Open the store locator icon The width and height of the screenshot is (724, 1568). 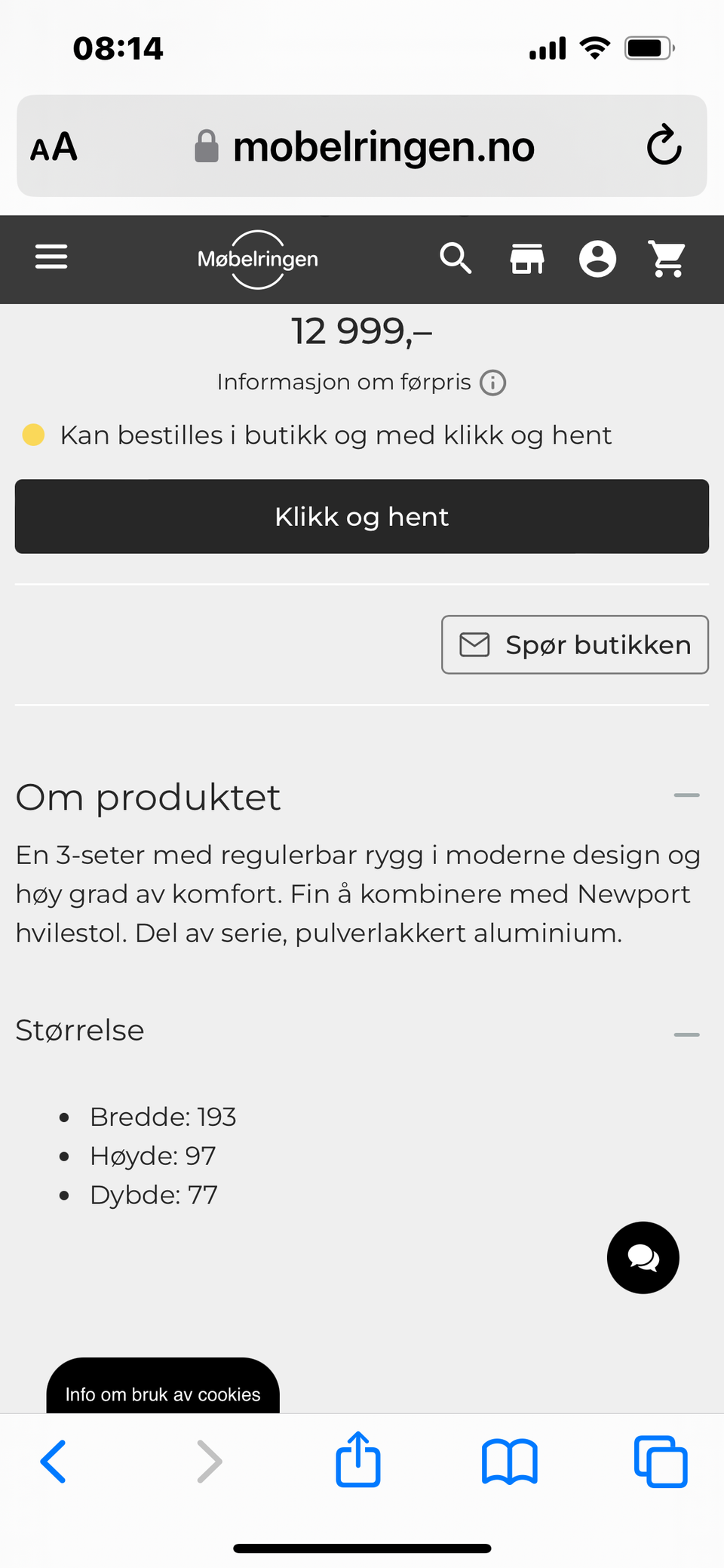click(x=526, y=259)
